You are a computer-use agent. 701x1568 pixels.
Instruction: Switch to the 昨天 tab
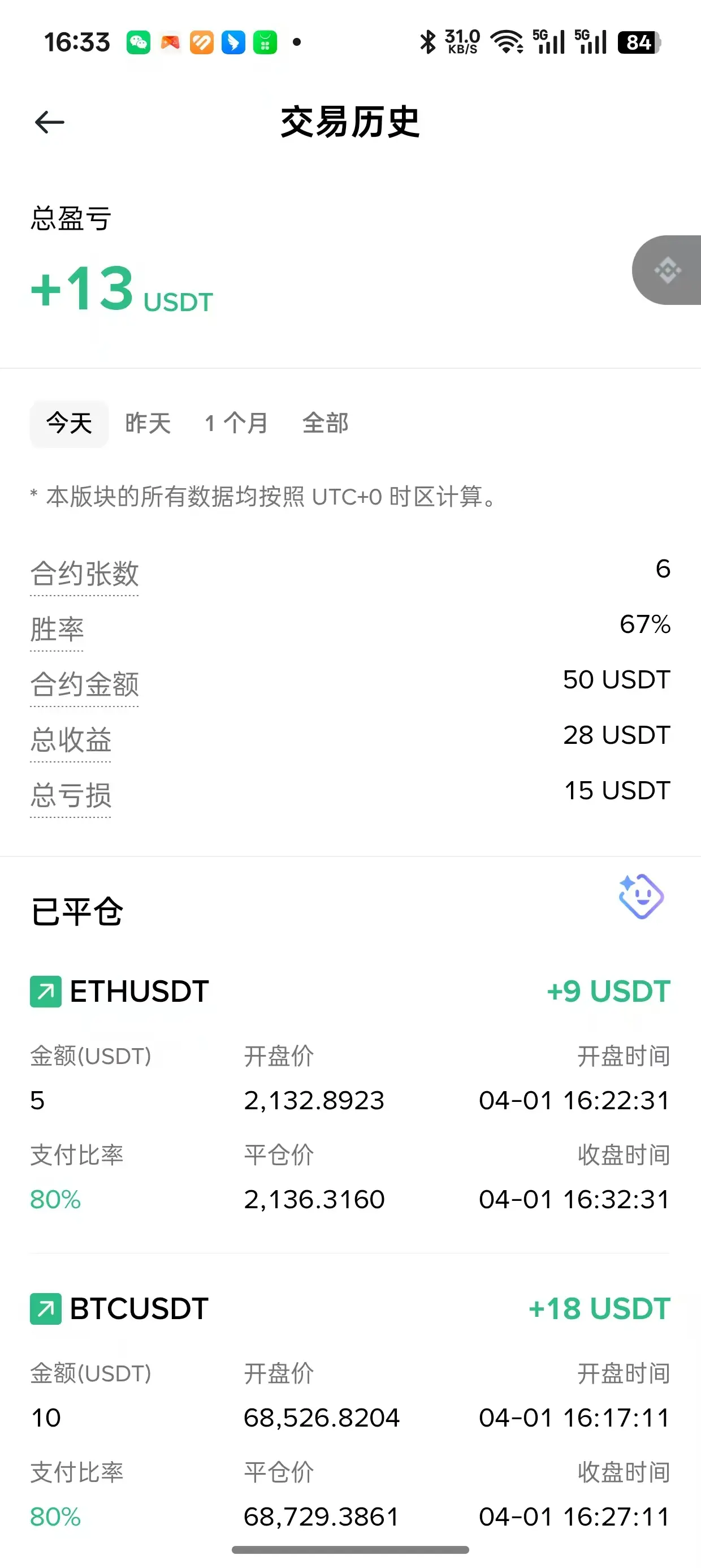[148, 424]
